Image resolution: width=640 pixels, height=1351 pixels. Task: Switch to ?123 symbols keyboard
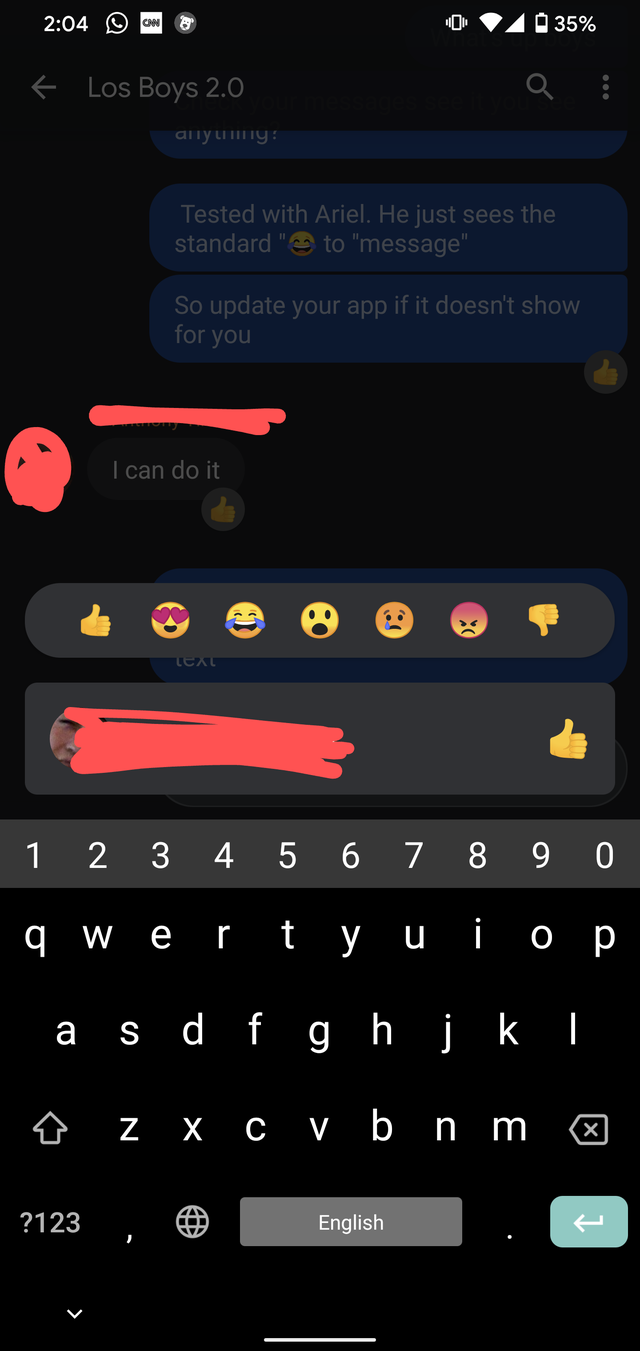(50, 1222)
